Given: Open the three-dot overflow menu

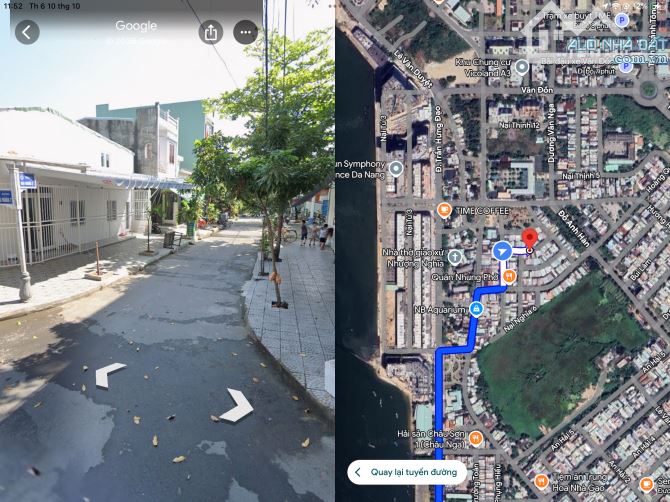Looking at the screenshot, I should point(245,32).
